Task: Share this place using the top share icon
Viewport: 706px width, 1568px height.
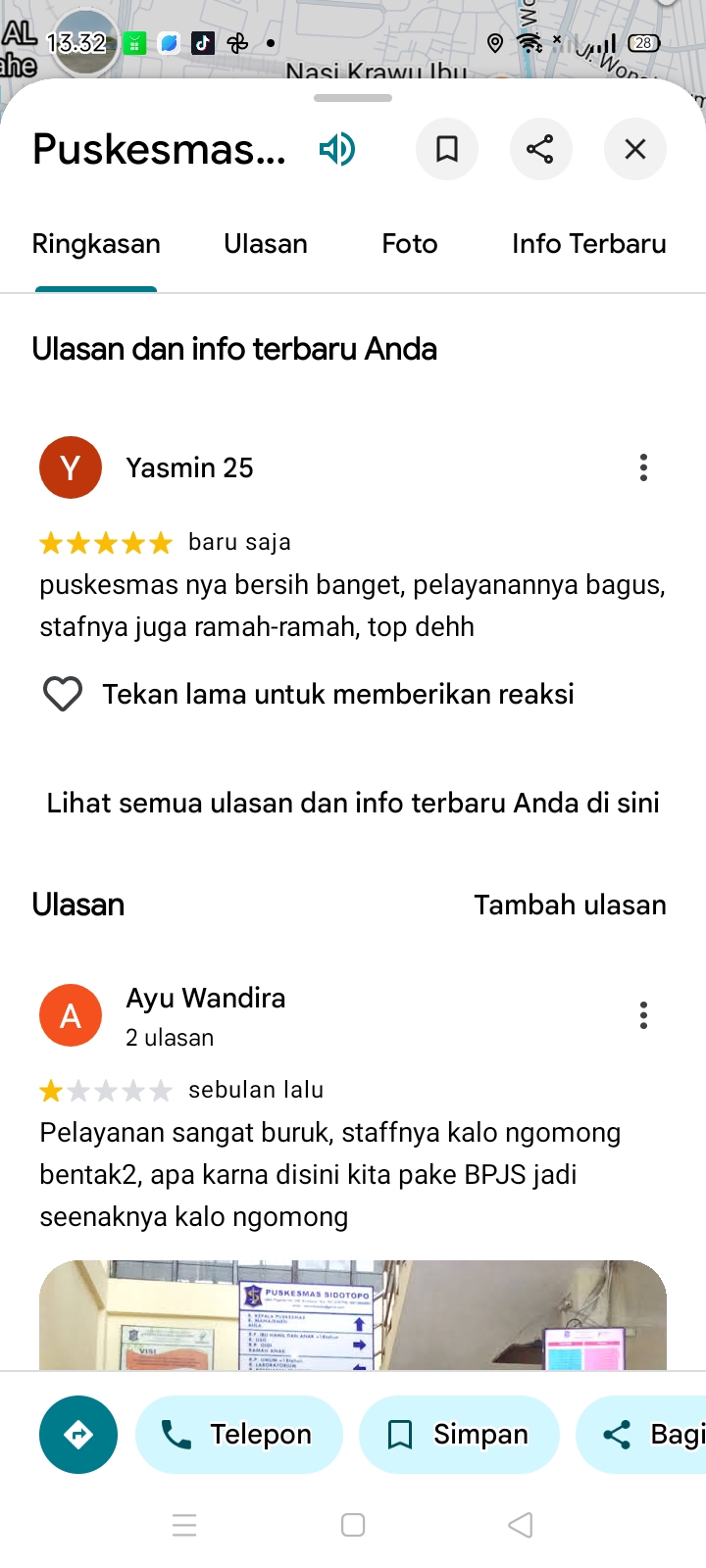Action: pyautogui.click(x=540, y=149)
